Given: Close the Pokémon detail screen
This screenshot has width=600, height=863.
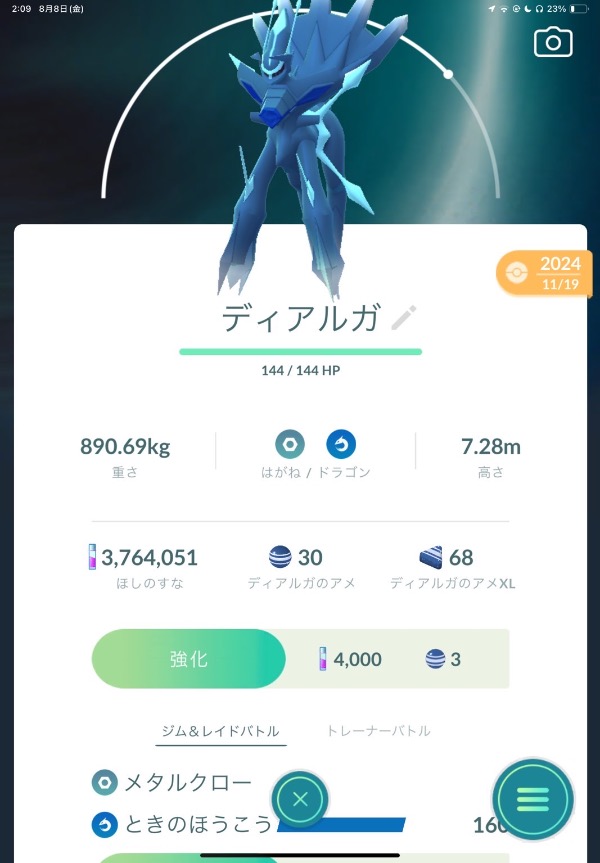Looking at the screenshot, I should tap(300, 799).
